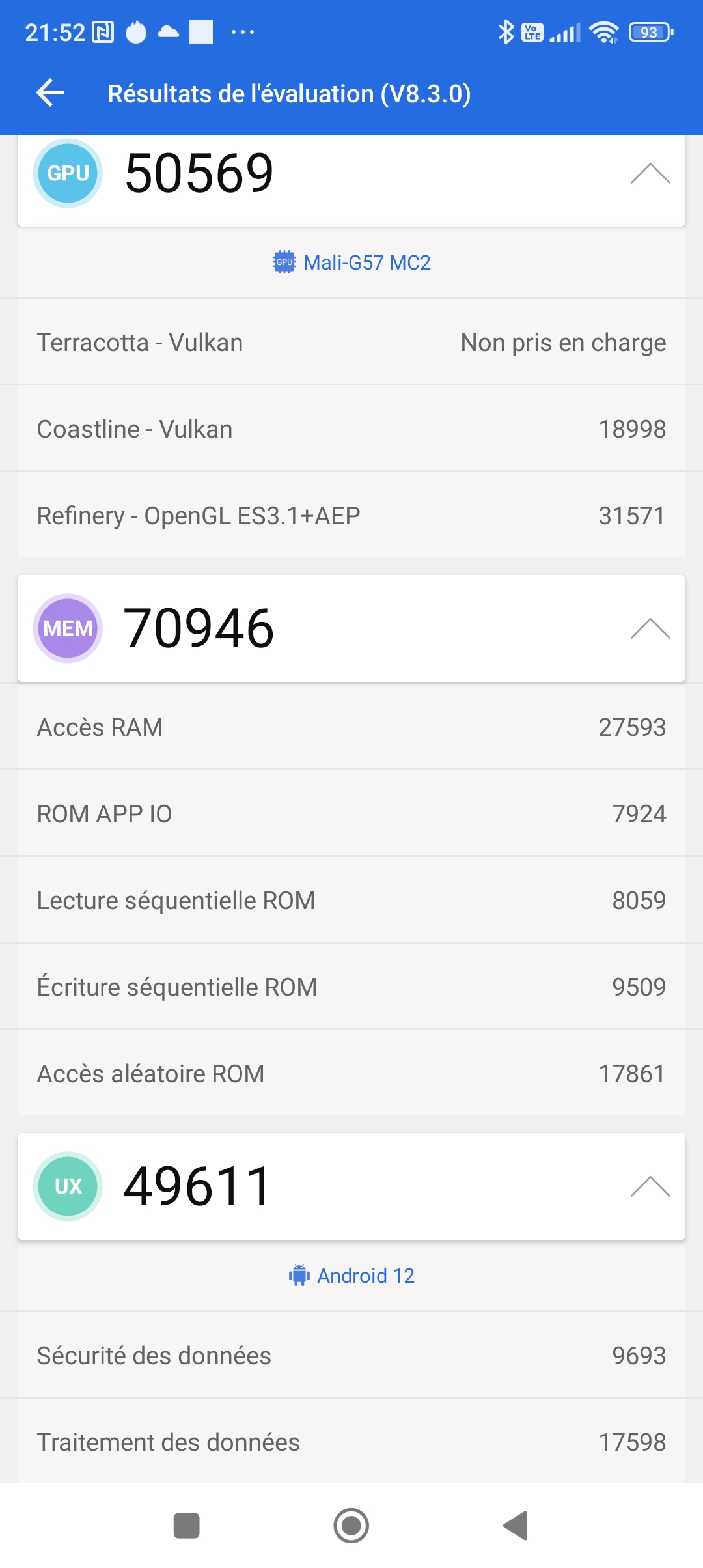703x1568 pixels.
Task: Tap the system home button
Action: coord(351,1526)
